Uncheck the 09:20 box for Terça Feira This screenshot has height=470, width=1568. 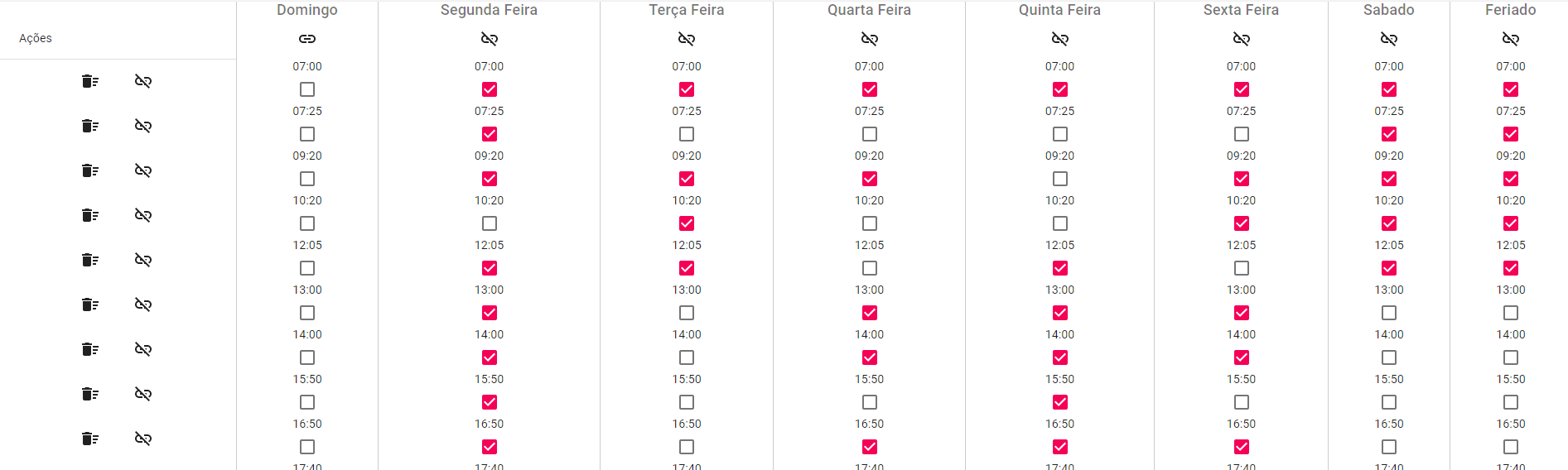pos(687,179)
